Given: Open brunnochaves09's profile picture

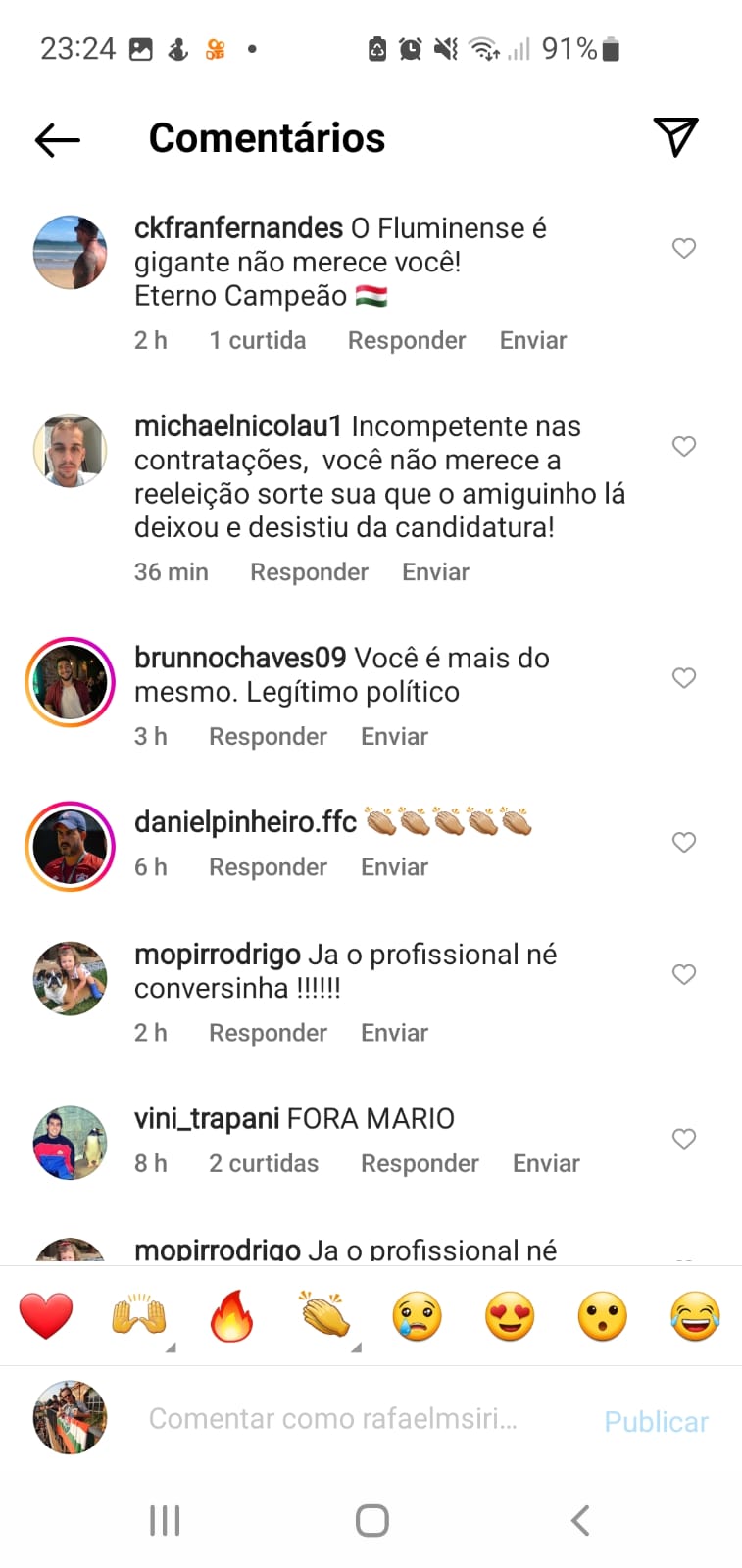Looking at the screenshot, I should tap(71, 681).
